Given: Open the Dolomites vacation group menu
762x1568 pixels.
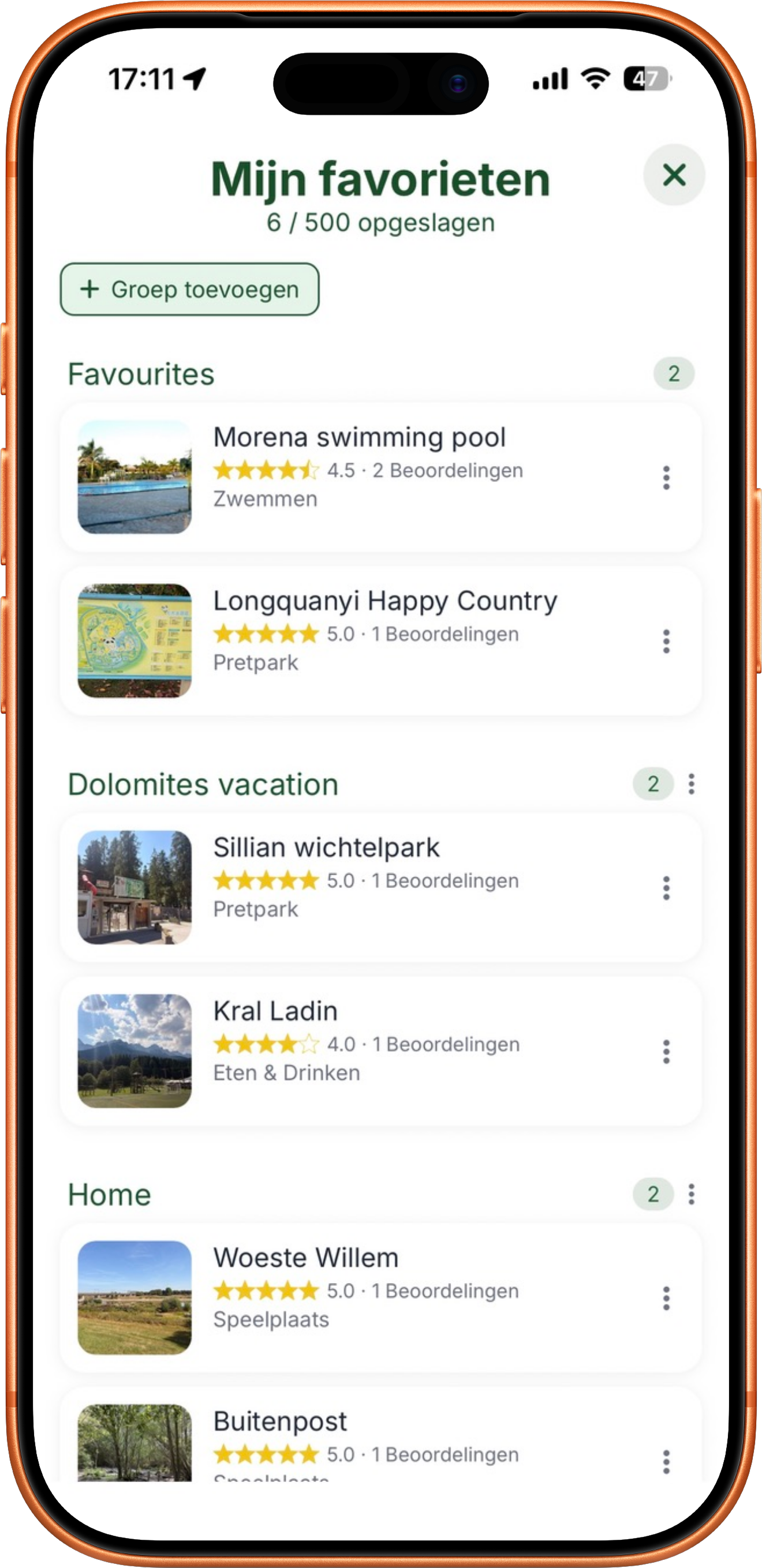Looking at the screenshot, I should coord(691,784).
